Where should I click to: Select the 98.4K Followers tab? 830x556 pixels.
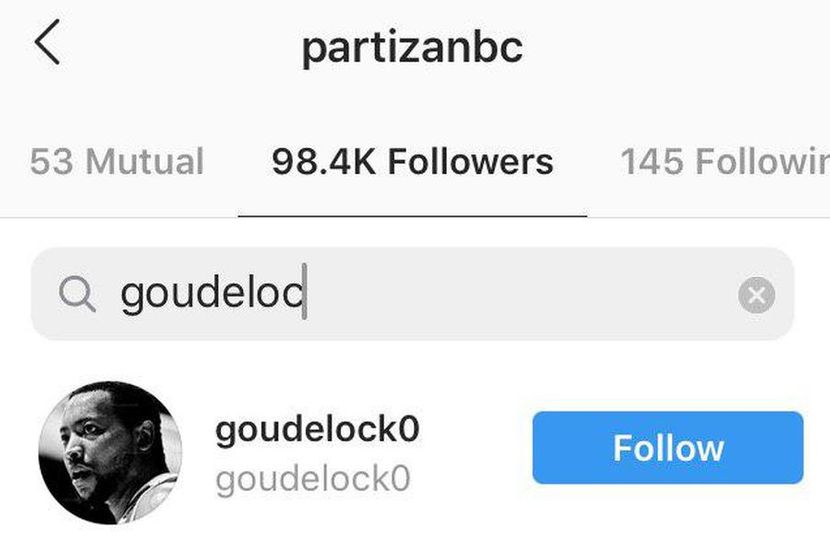point(412,161)
